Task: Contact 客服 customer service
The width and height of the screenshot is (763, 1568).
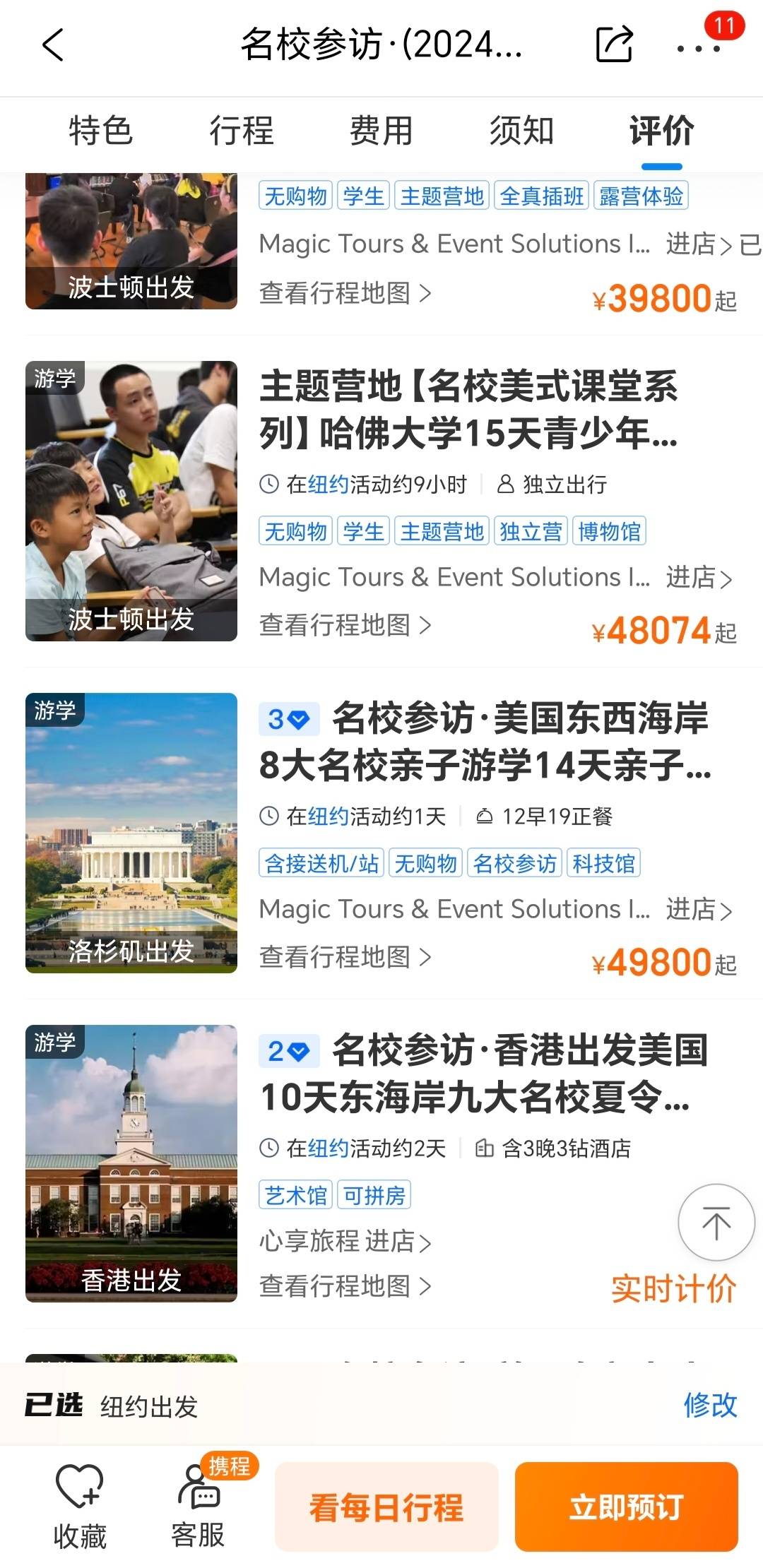Action: click(199, 1506)
